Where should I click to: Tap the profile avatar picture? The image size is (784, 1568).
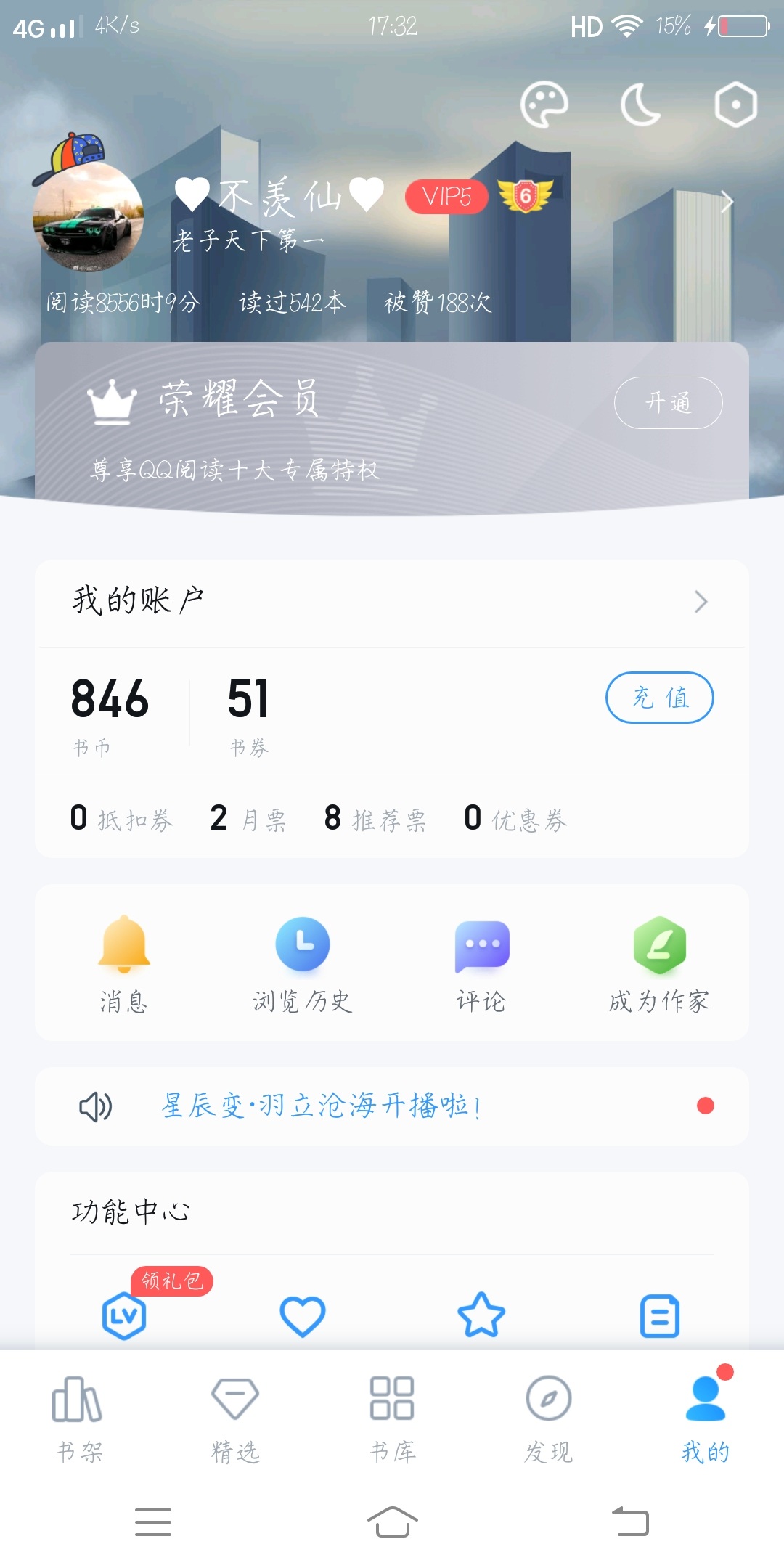coord(89,216)
